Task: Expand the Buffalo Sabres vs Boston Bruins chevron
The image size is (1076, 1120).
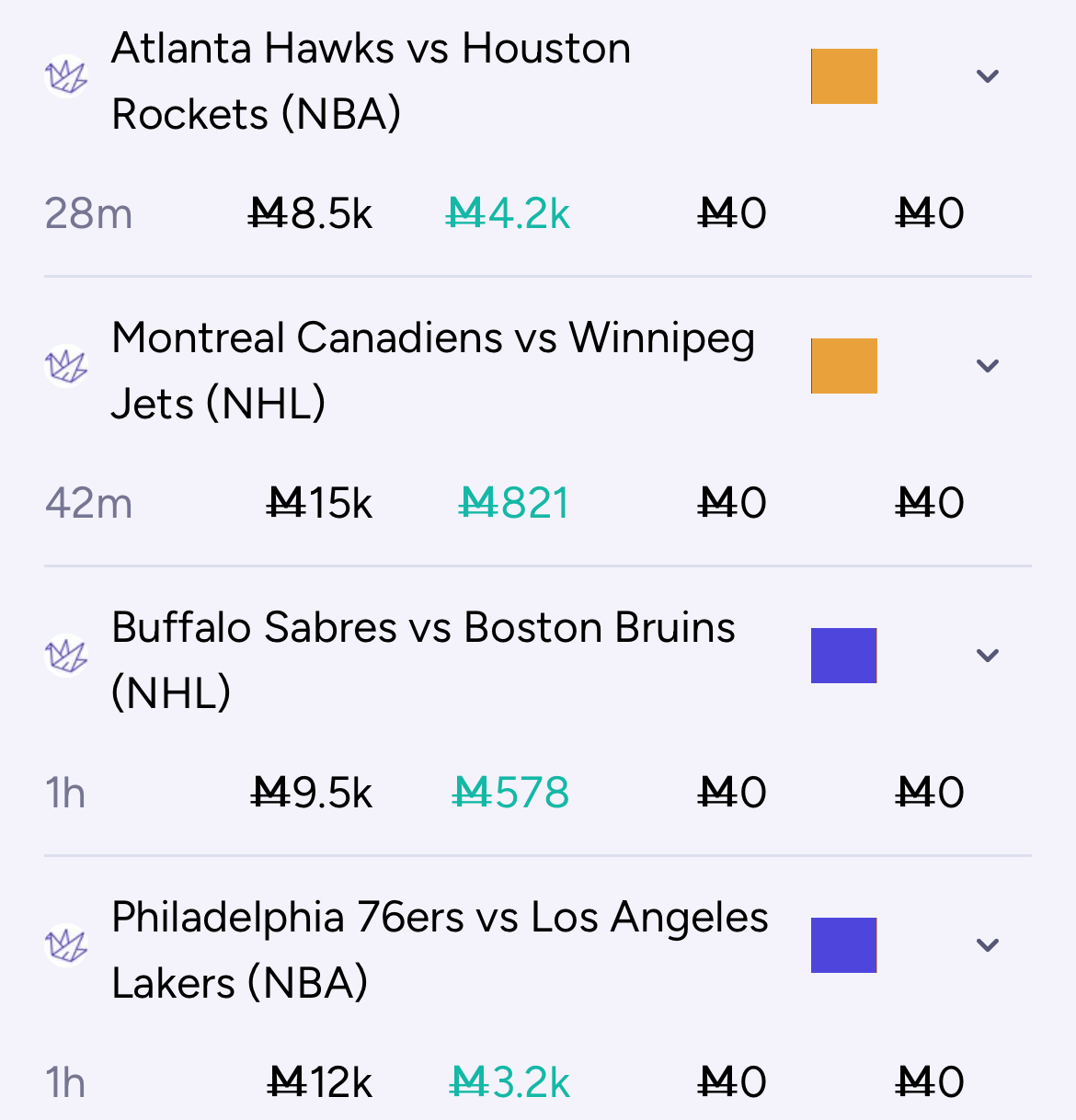Action: 988,656
